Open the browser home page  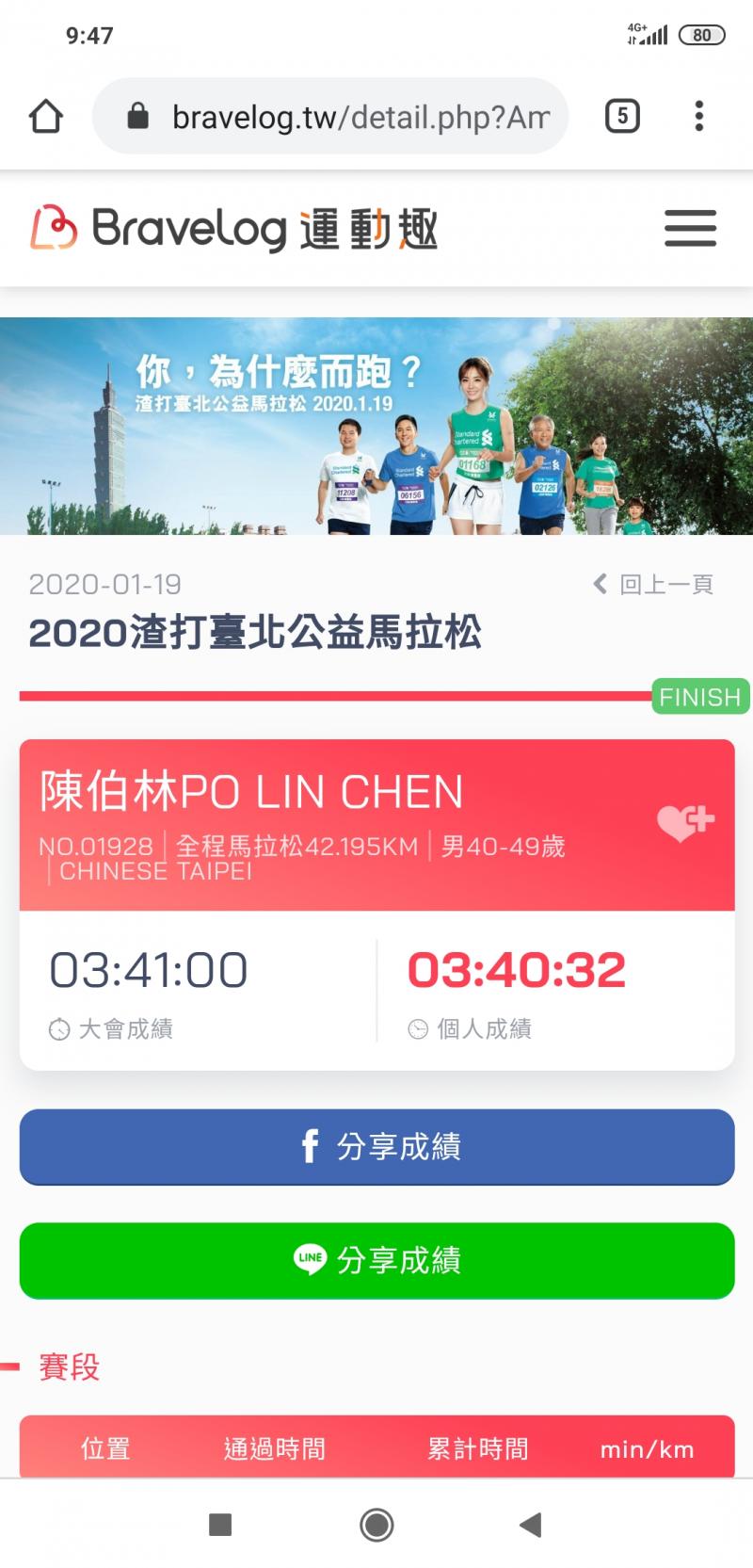pos(46,117)
